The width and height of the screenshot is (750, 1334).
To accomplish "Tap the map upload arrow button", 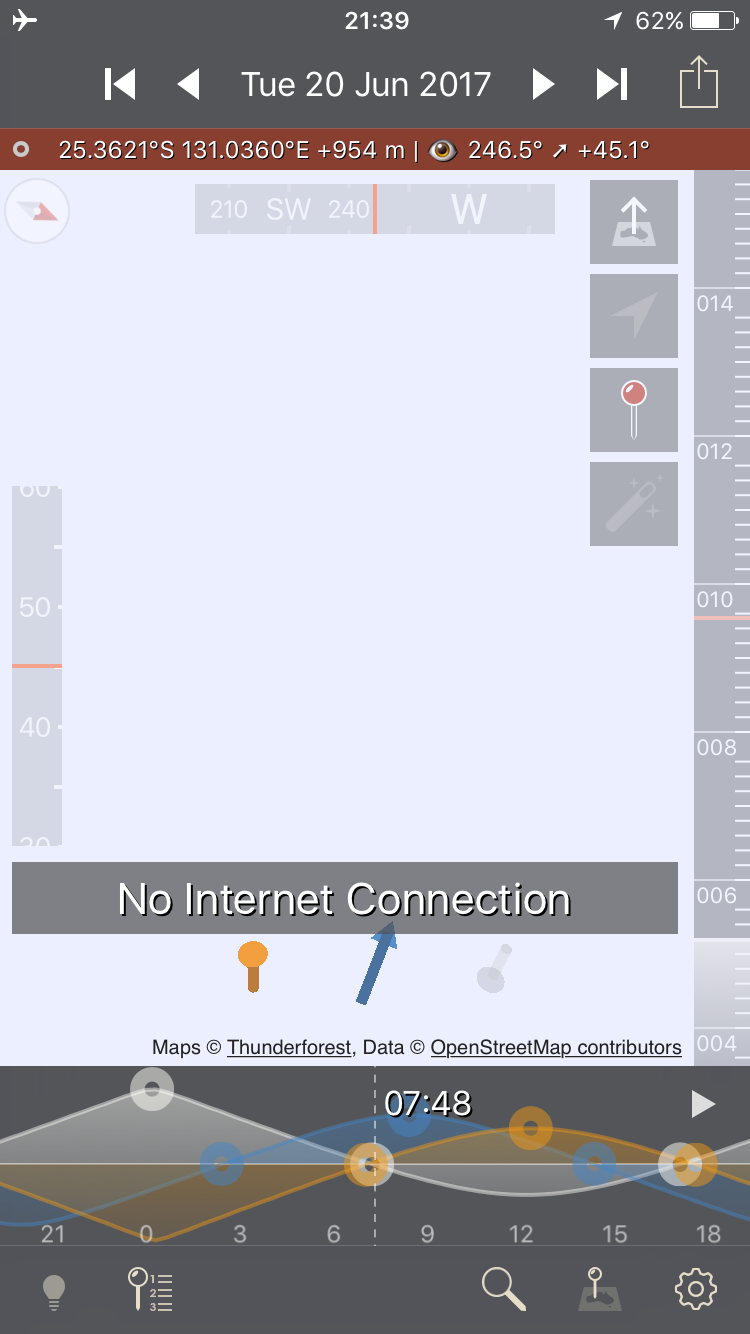I will (x=634, y=222).
